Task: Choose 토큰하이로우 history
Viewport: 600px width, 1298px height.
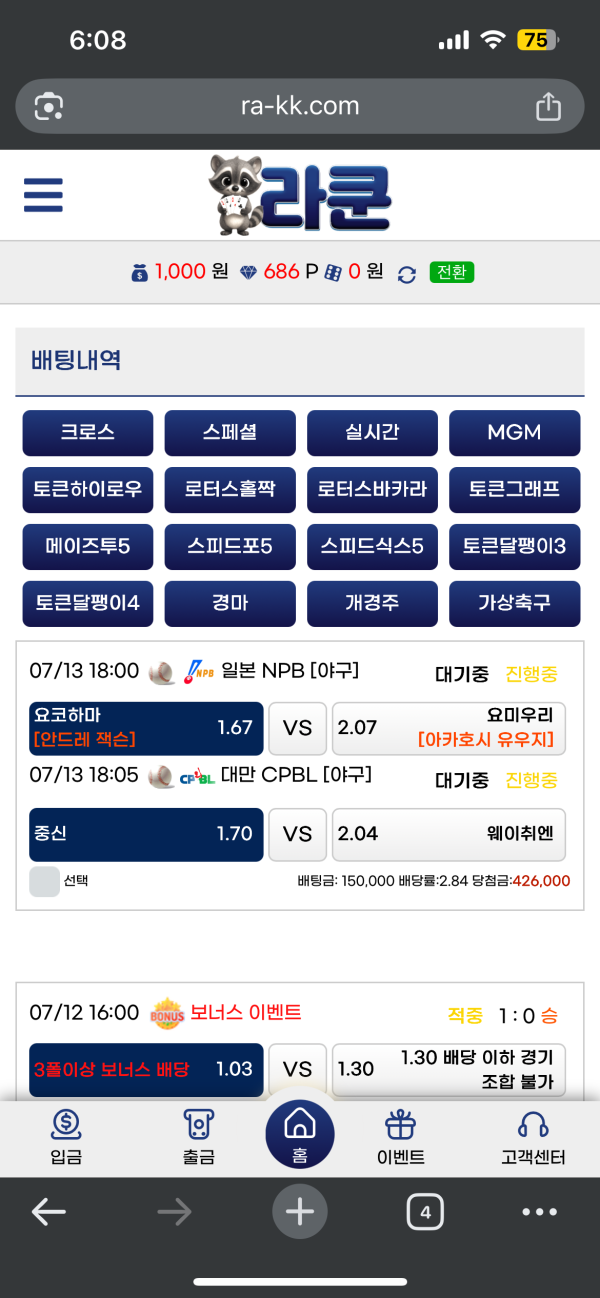Action: [88, 490]
